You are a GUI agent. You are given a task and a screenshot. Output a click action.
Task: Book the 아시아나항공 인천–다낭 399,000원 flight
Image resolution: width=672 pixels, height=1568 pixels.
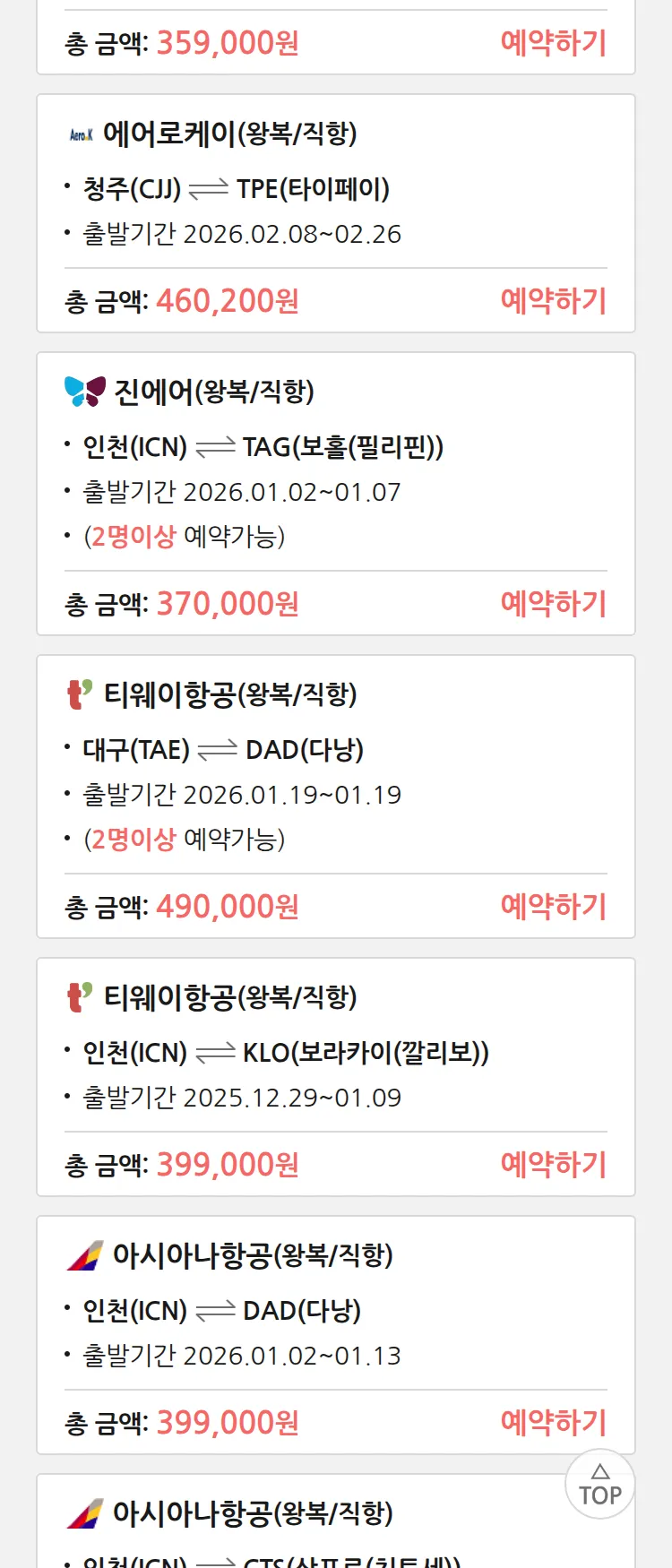[x=553, y=1423]
